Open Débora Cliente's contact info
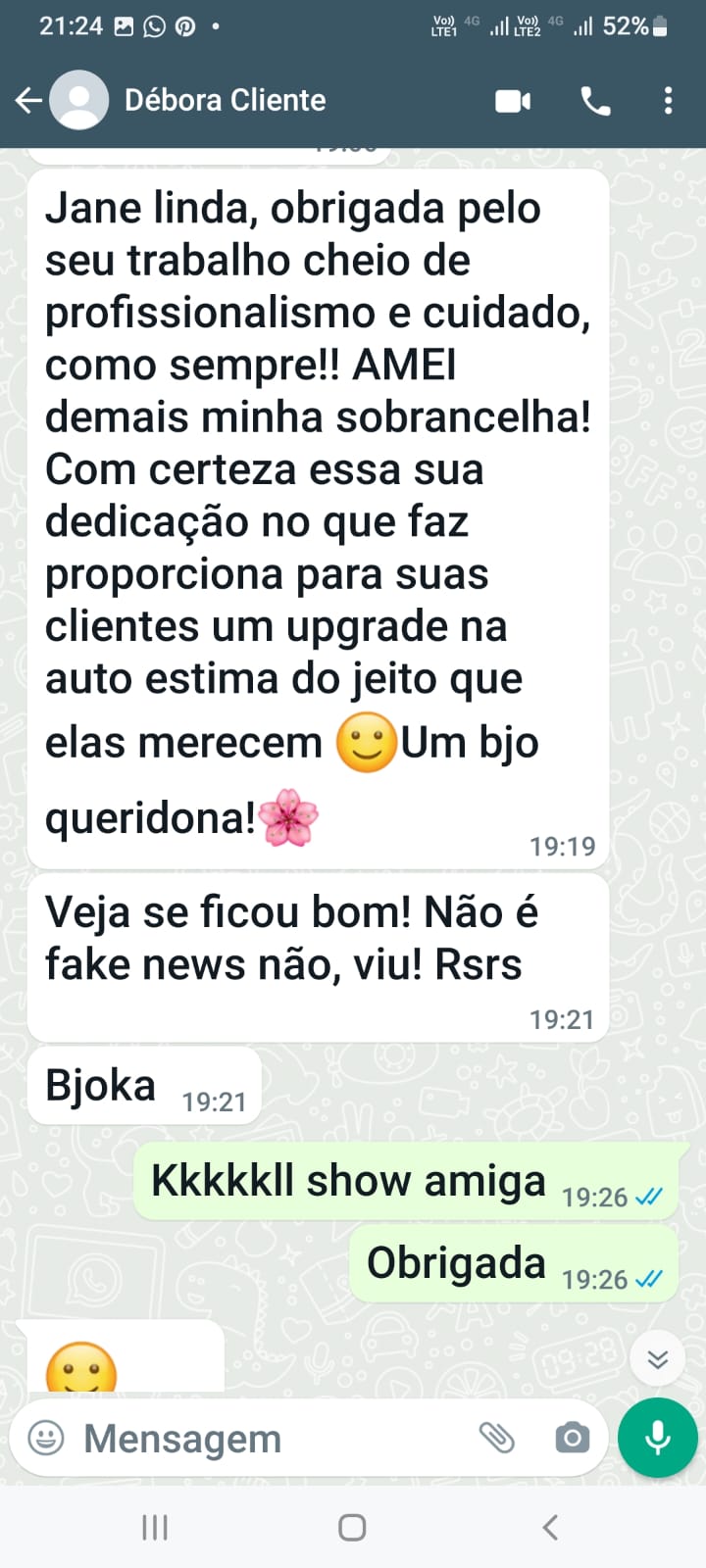Image resolution: width=706 pixels, height=1568 pixels. 226,100
